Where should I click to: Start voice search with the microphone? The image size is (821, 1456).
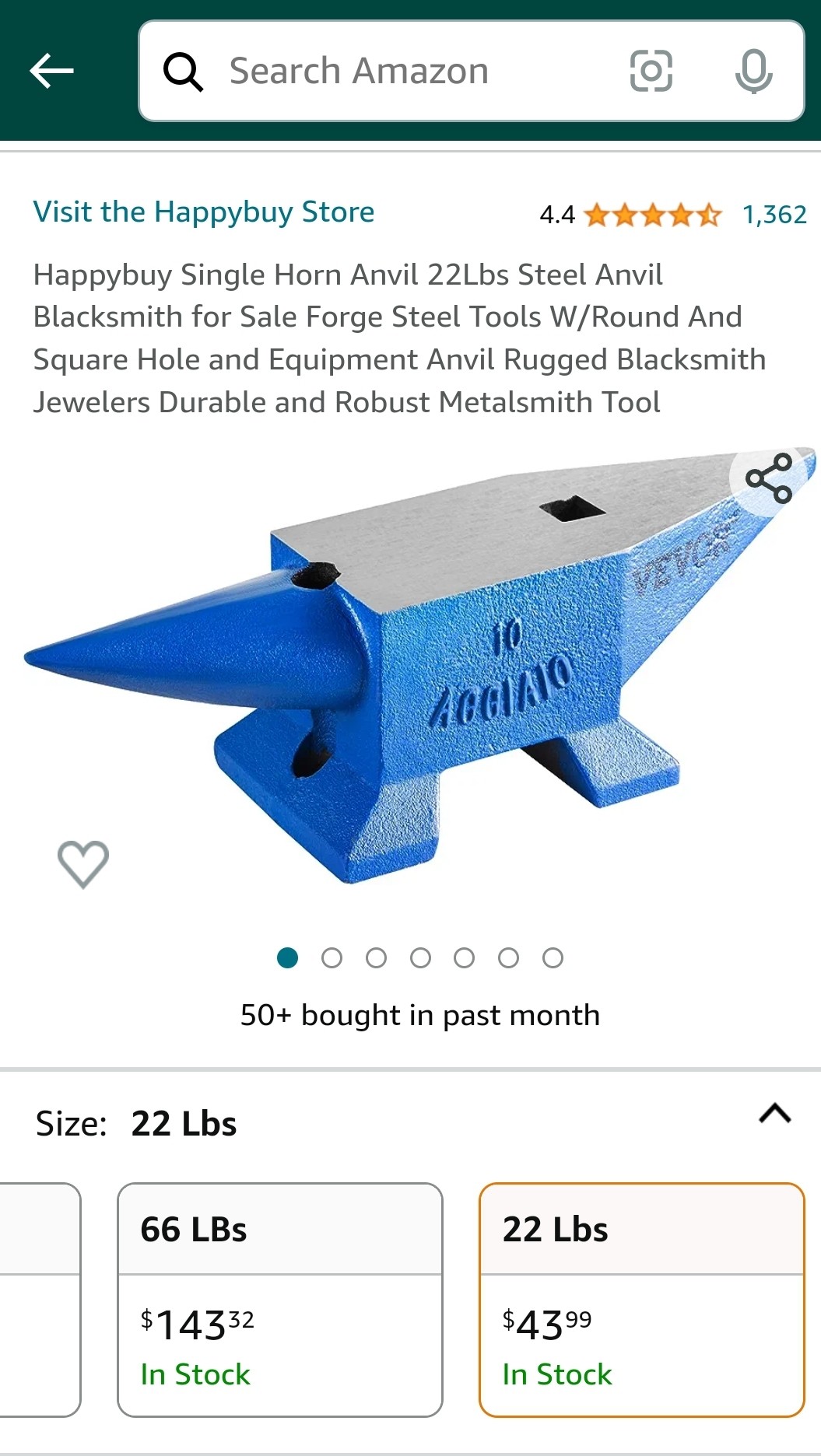point(753,71)
